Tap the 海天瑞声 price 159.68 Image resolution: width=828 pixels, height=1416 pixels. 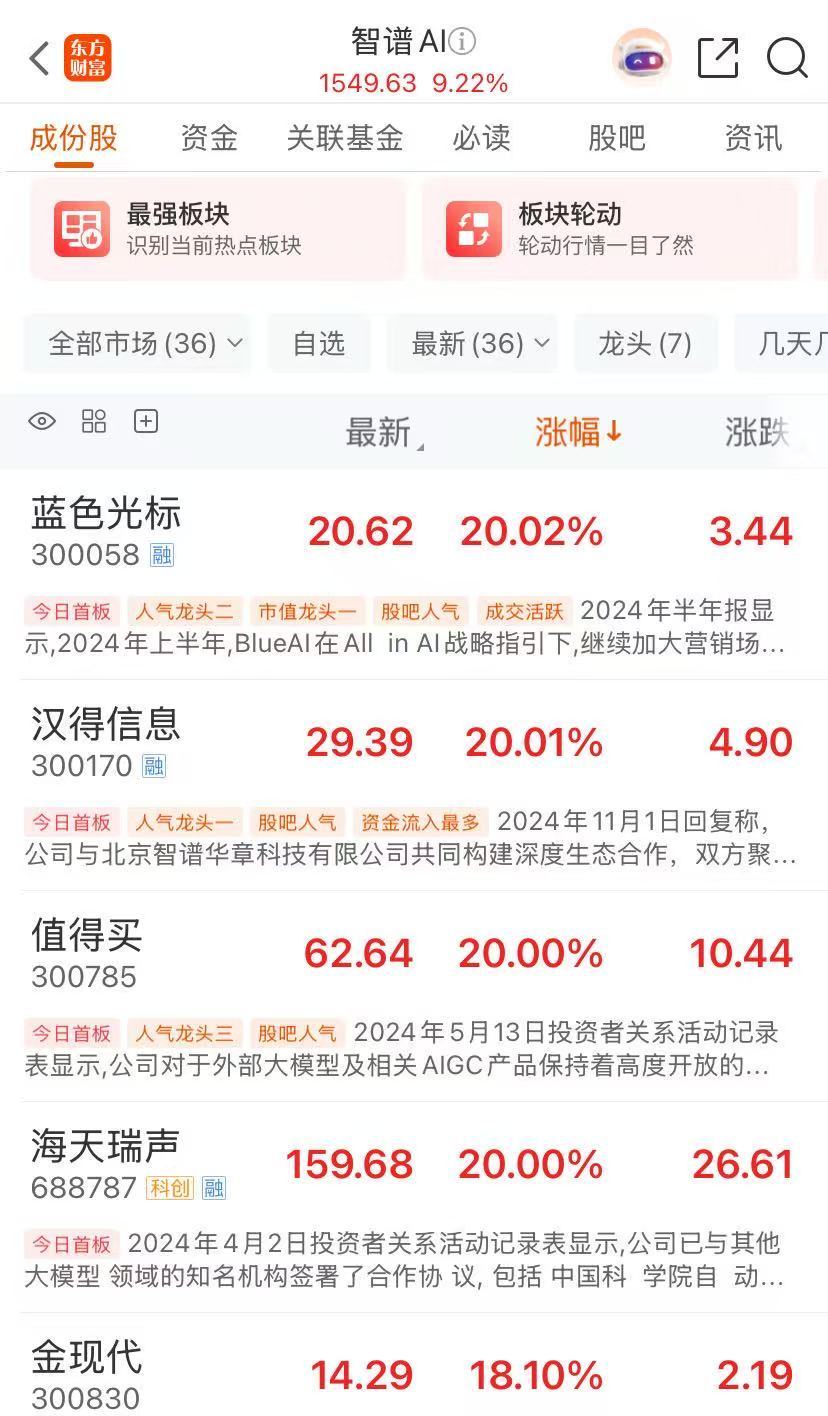(x=349, y=1164)
